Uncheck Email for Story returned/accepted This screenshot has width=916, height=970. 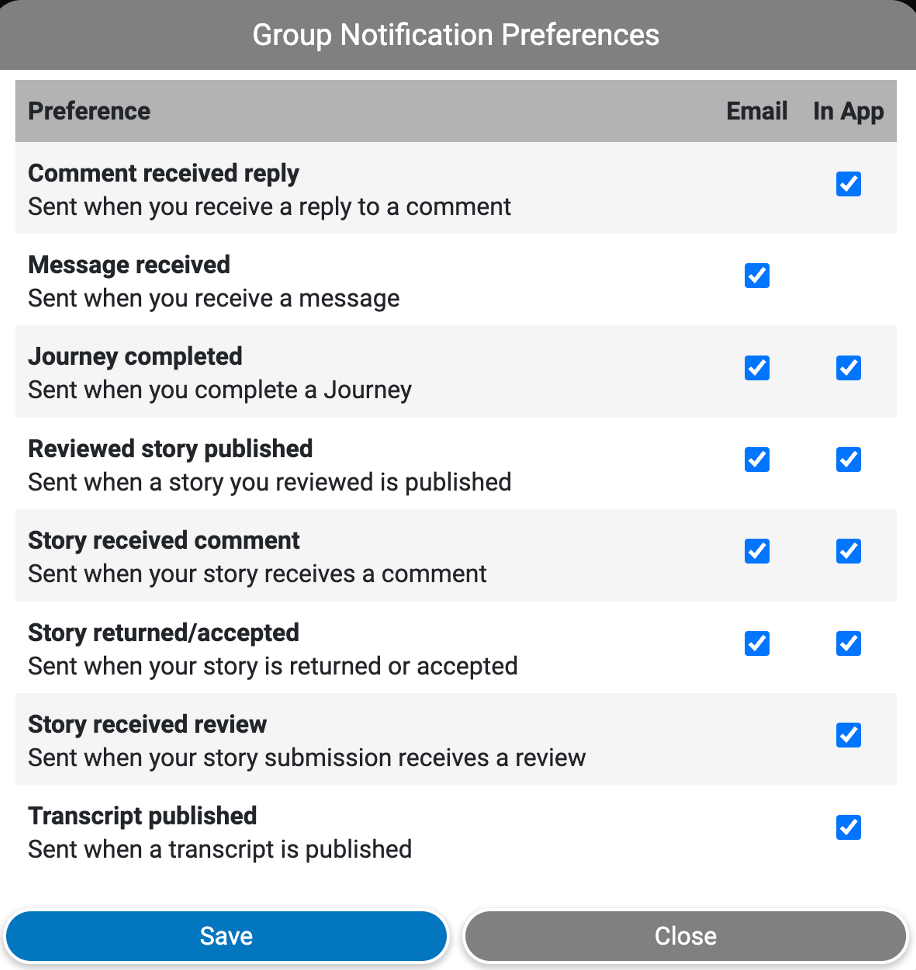pos(757,643)
